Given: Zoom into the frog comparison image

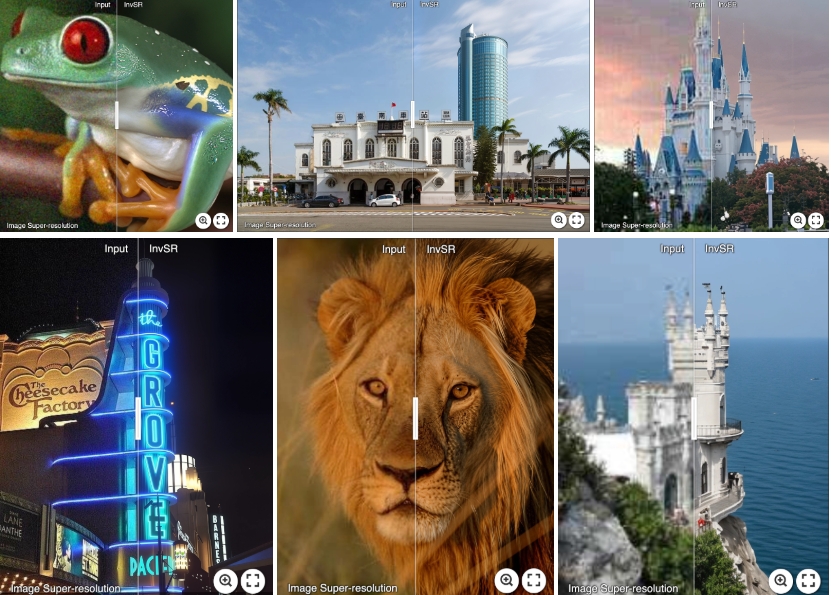Looking at the screenshot, I should pyautogui.click(x=203, y=220).
